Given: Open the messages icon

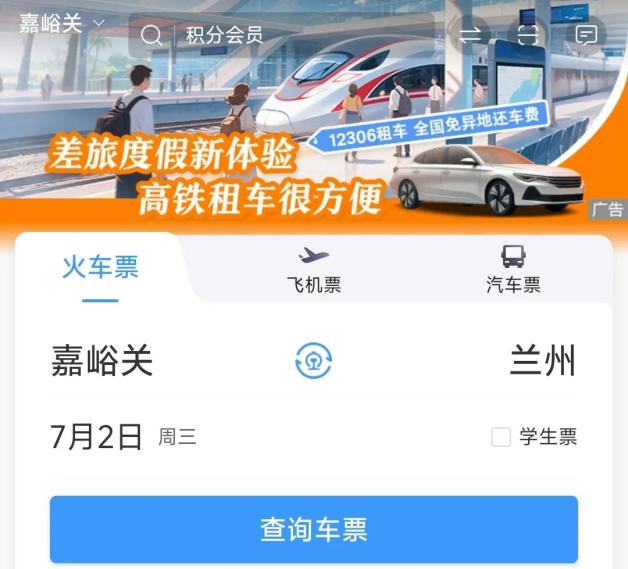Looking at the screenshot, I should click(x=586, y=35).
